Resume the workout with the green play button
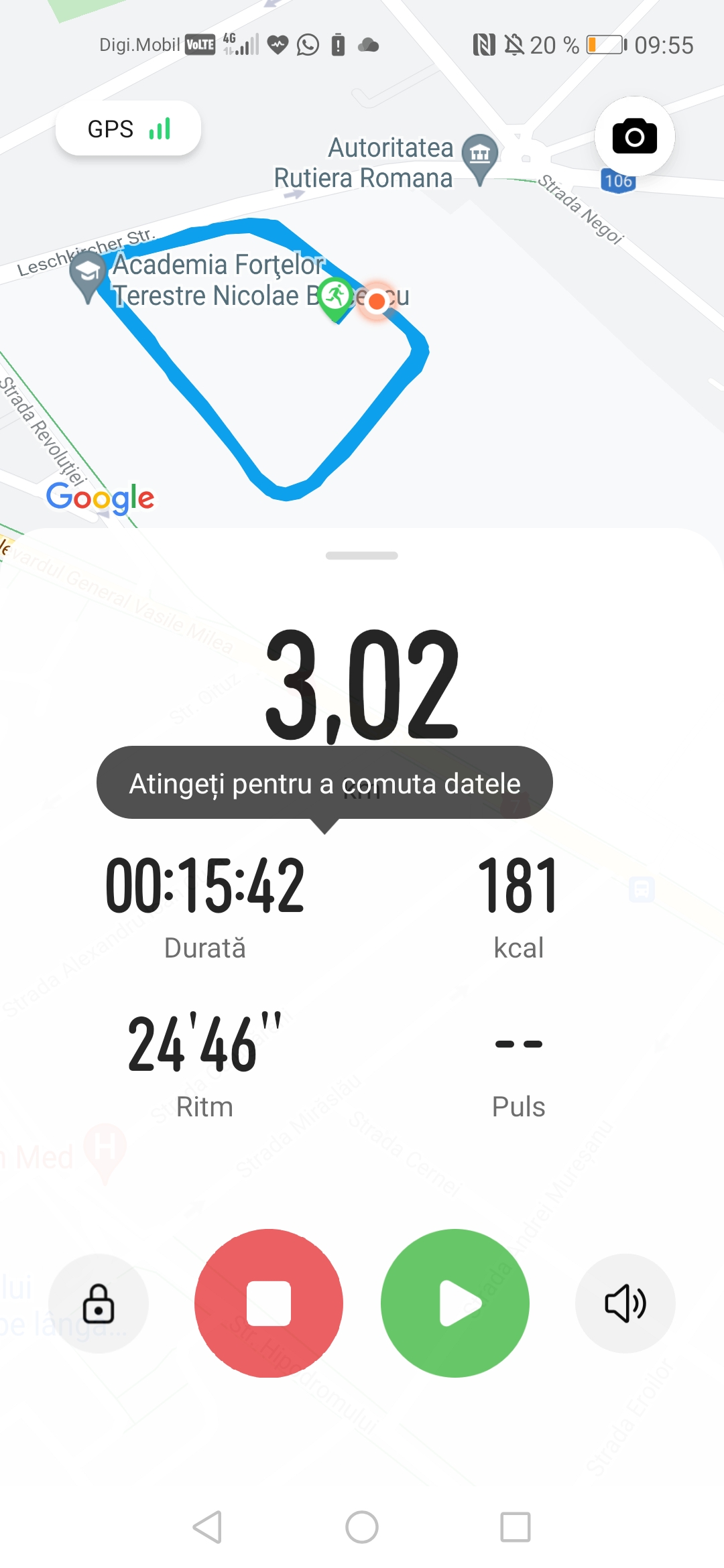The height and width of the screenshot is (1568, 724). pyautogui.click(x=455, y=1303)
